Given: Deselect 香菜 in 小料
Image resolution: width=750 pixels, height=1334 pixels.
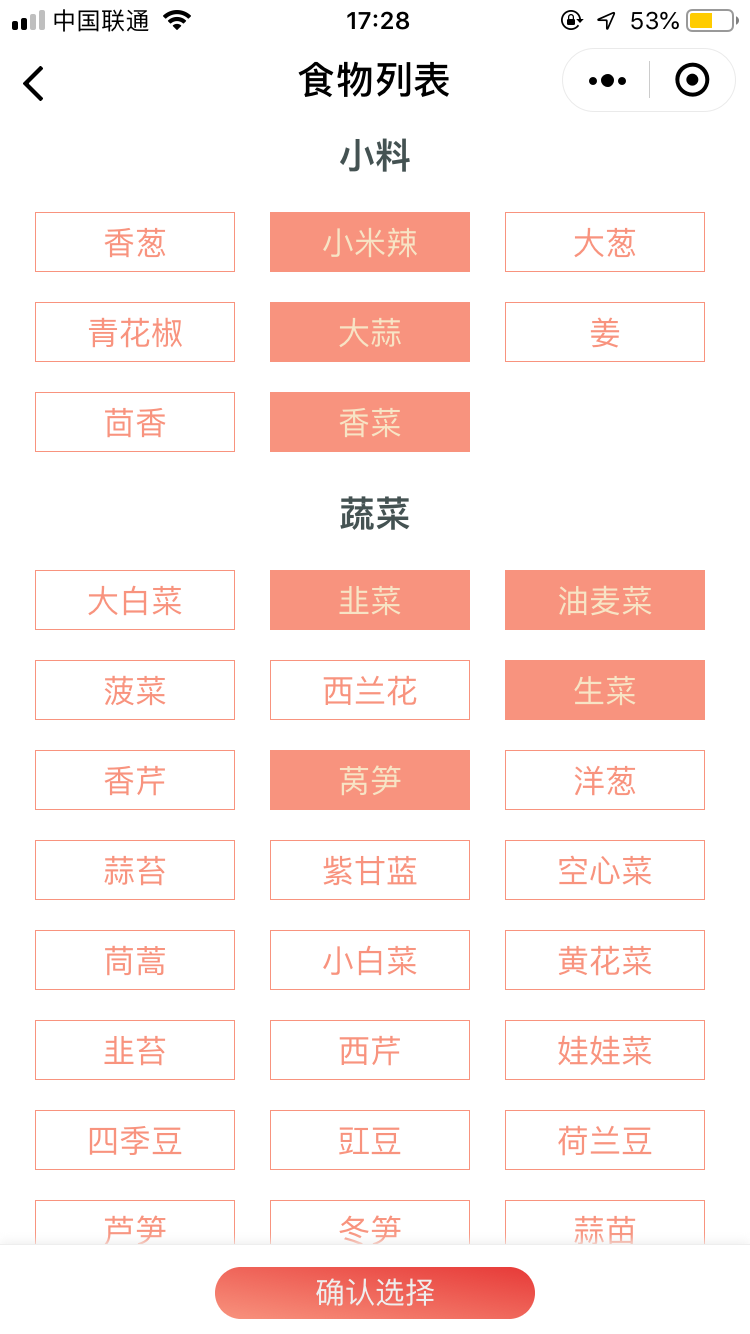Looking at the screenshot, I should click(x=370, y=422).
